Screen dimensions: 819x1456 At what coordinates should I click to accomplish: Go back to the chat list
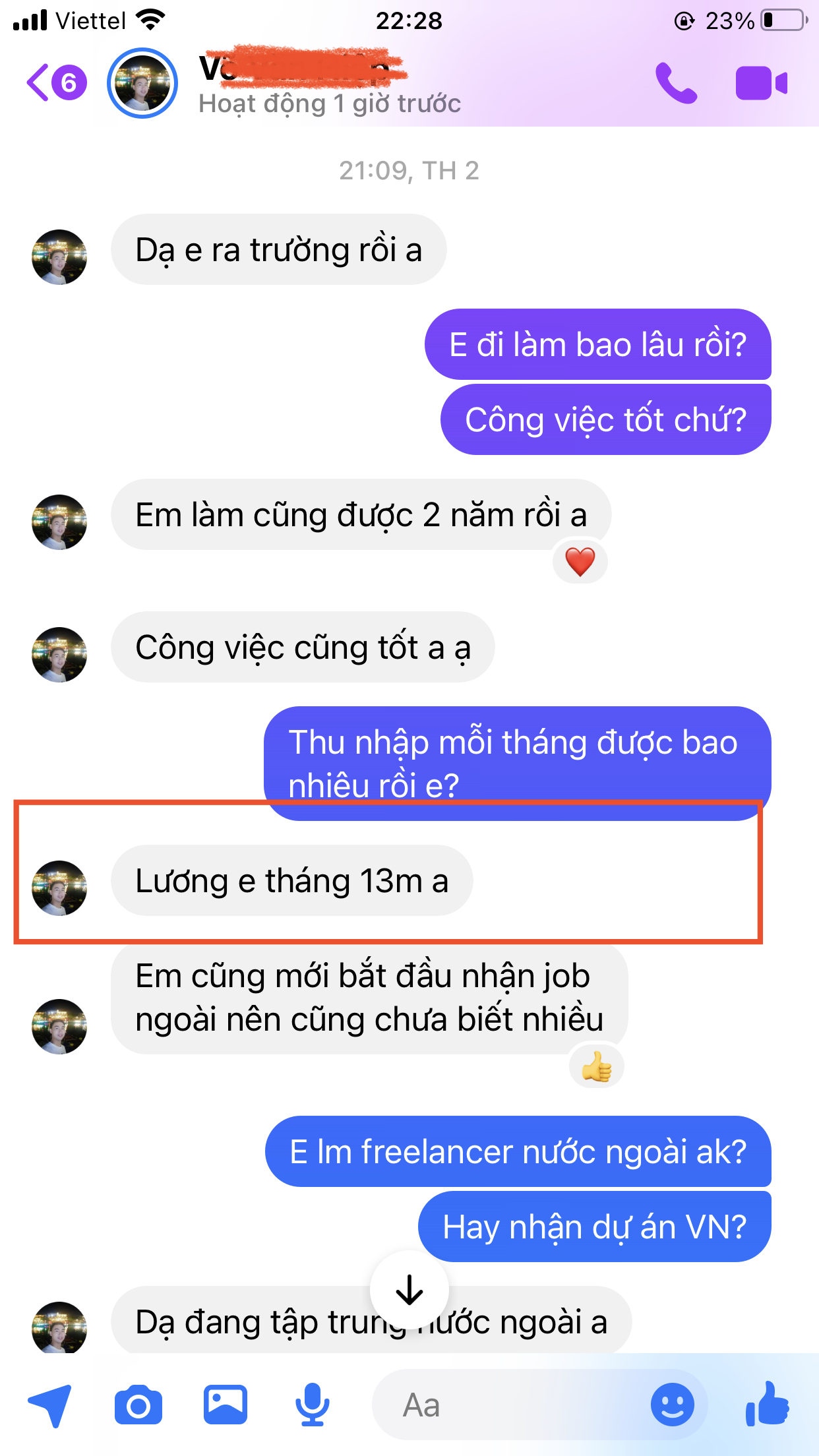click(x=55, y=83)
